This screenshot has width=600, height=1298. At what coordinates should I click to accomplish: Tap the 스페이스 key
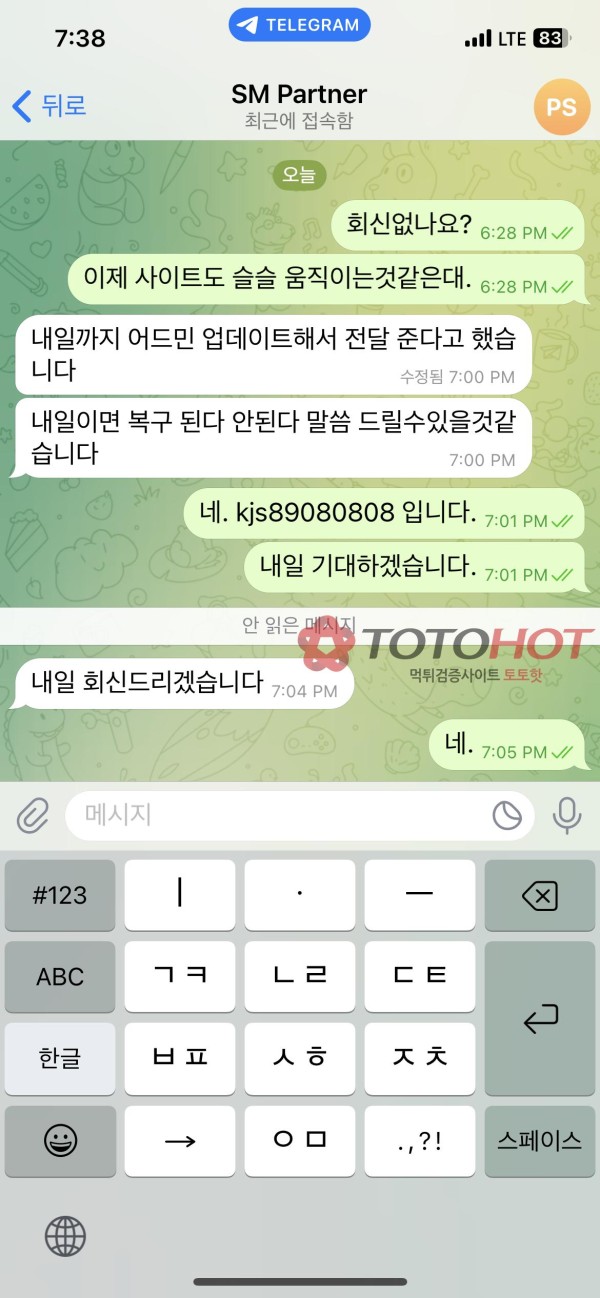coord(539,1140)
